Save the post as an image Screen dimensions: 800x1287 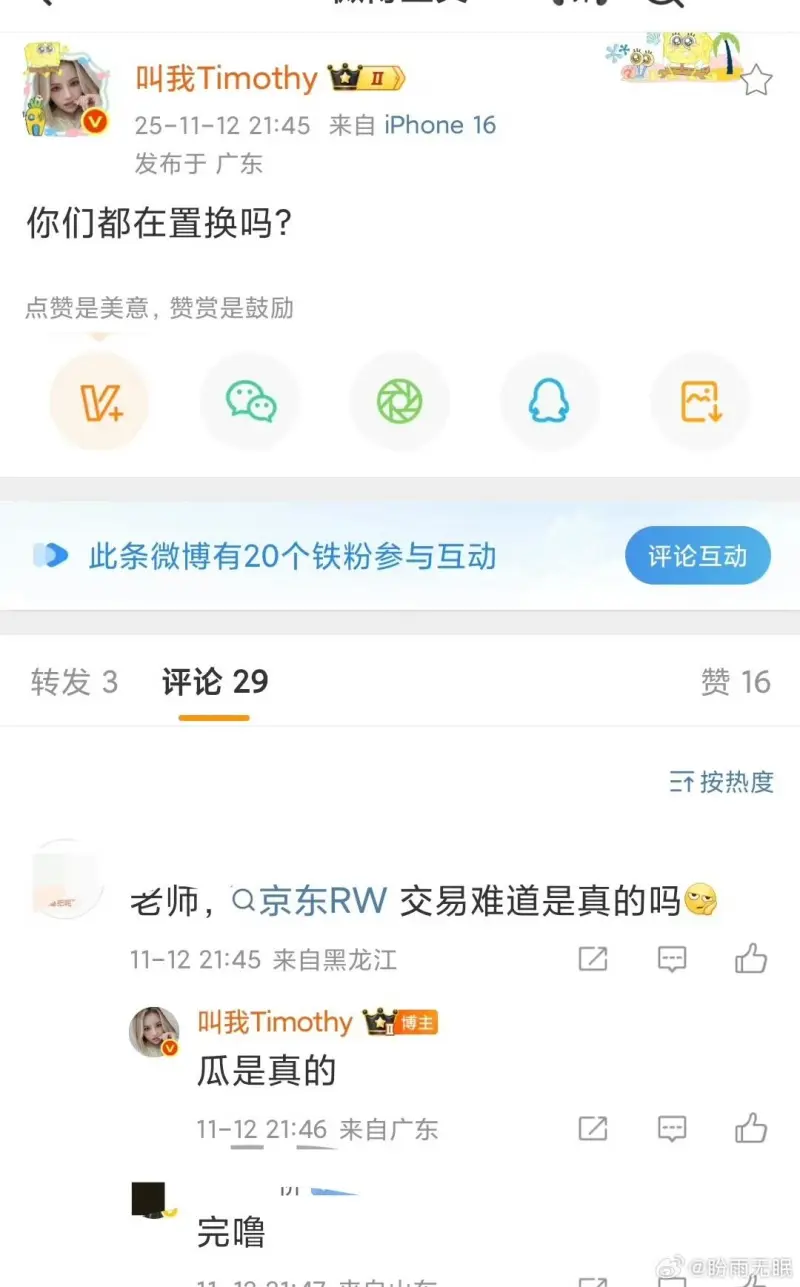[700, 402]
